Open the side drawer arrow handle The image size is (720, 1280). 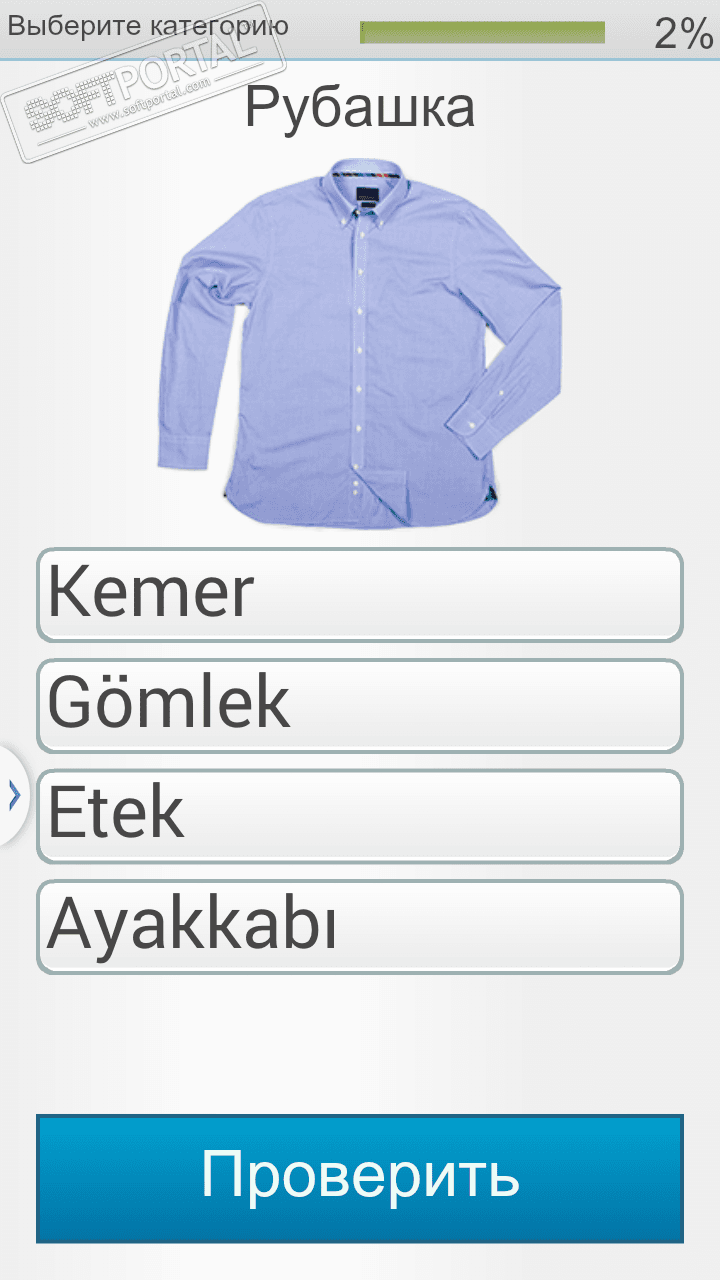(x=13, y=796)
